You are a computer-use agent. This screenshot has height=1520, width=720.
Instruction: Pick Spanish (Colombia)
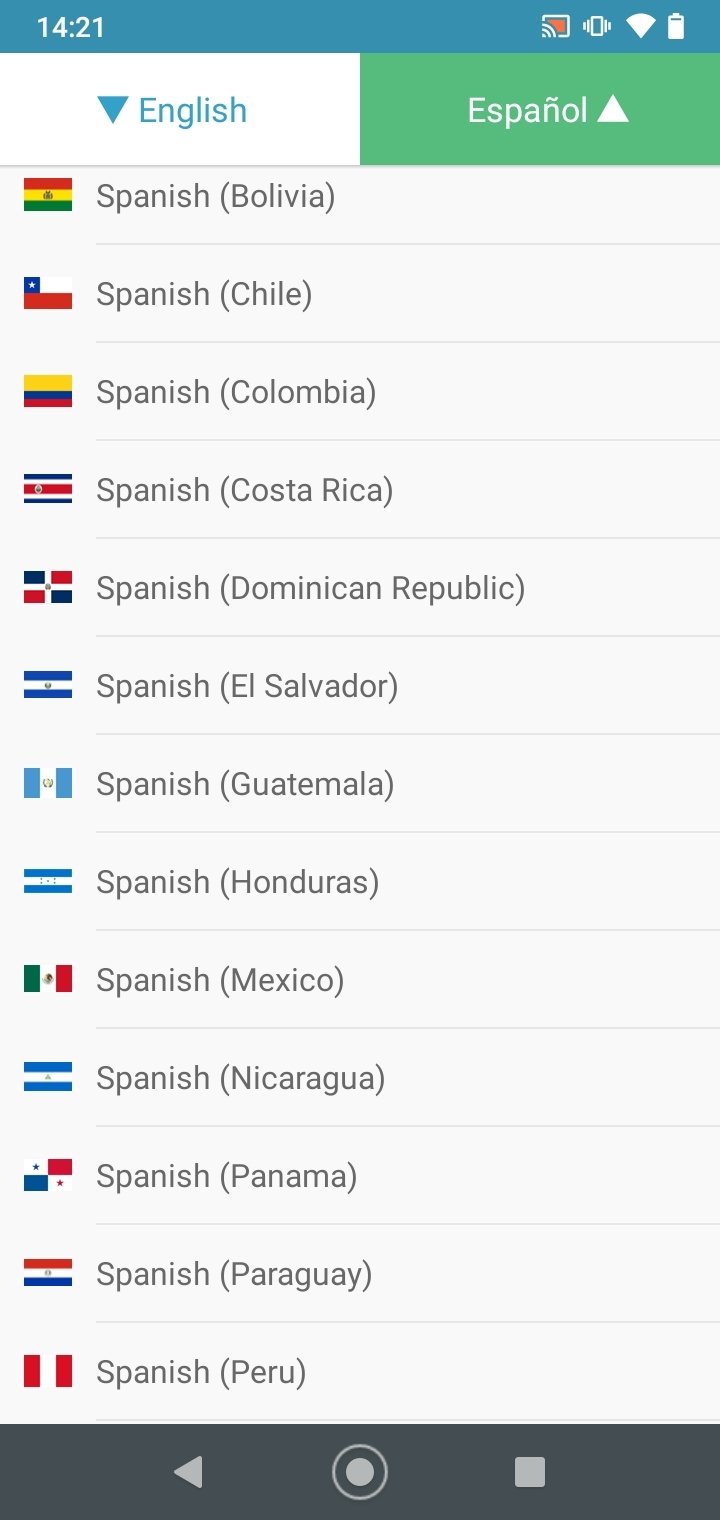click(x=360, y=392)
